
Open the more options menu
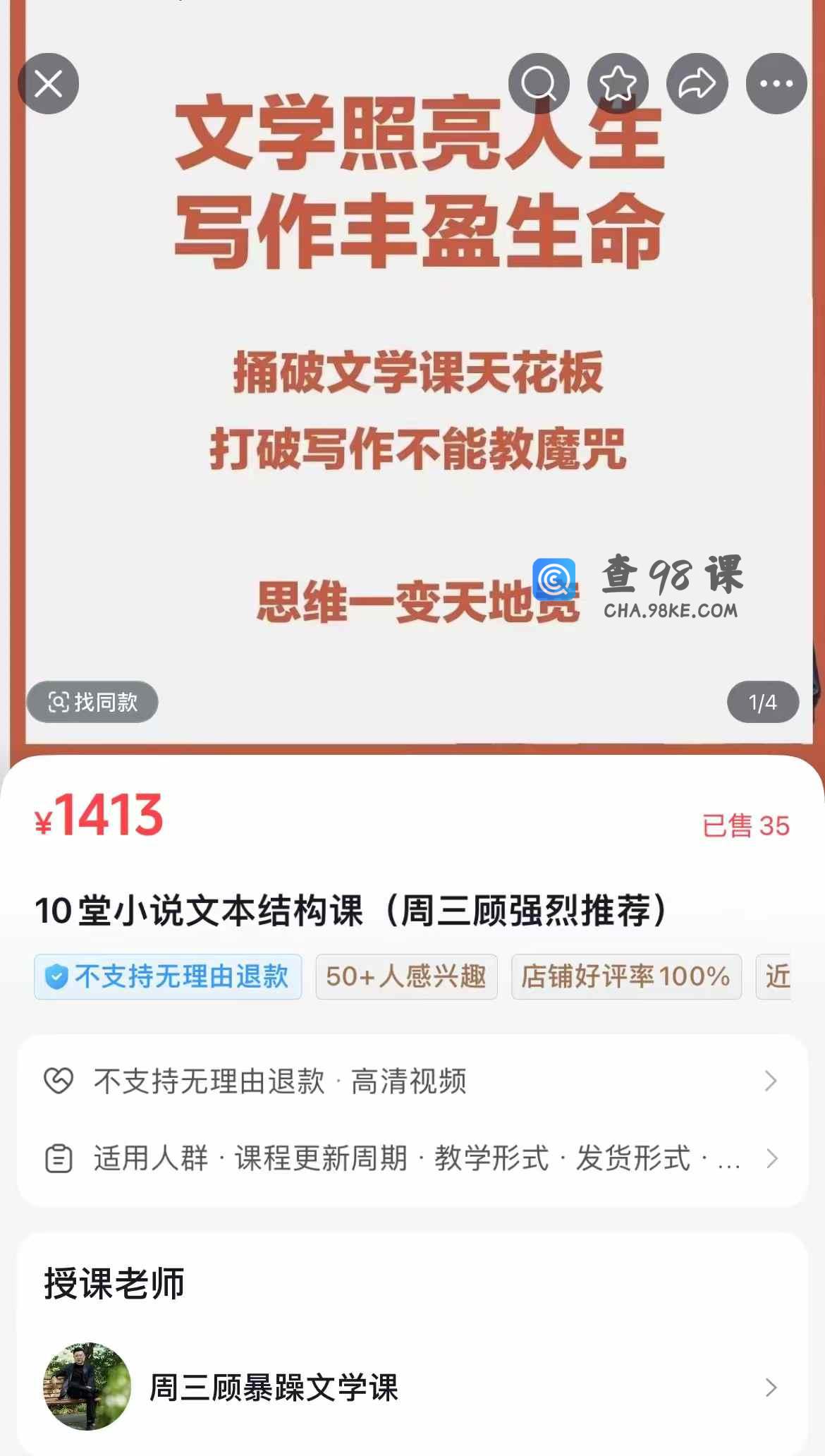point(776,84)
